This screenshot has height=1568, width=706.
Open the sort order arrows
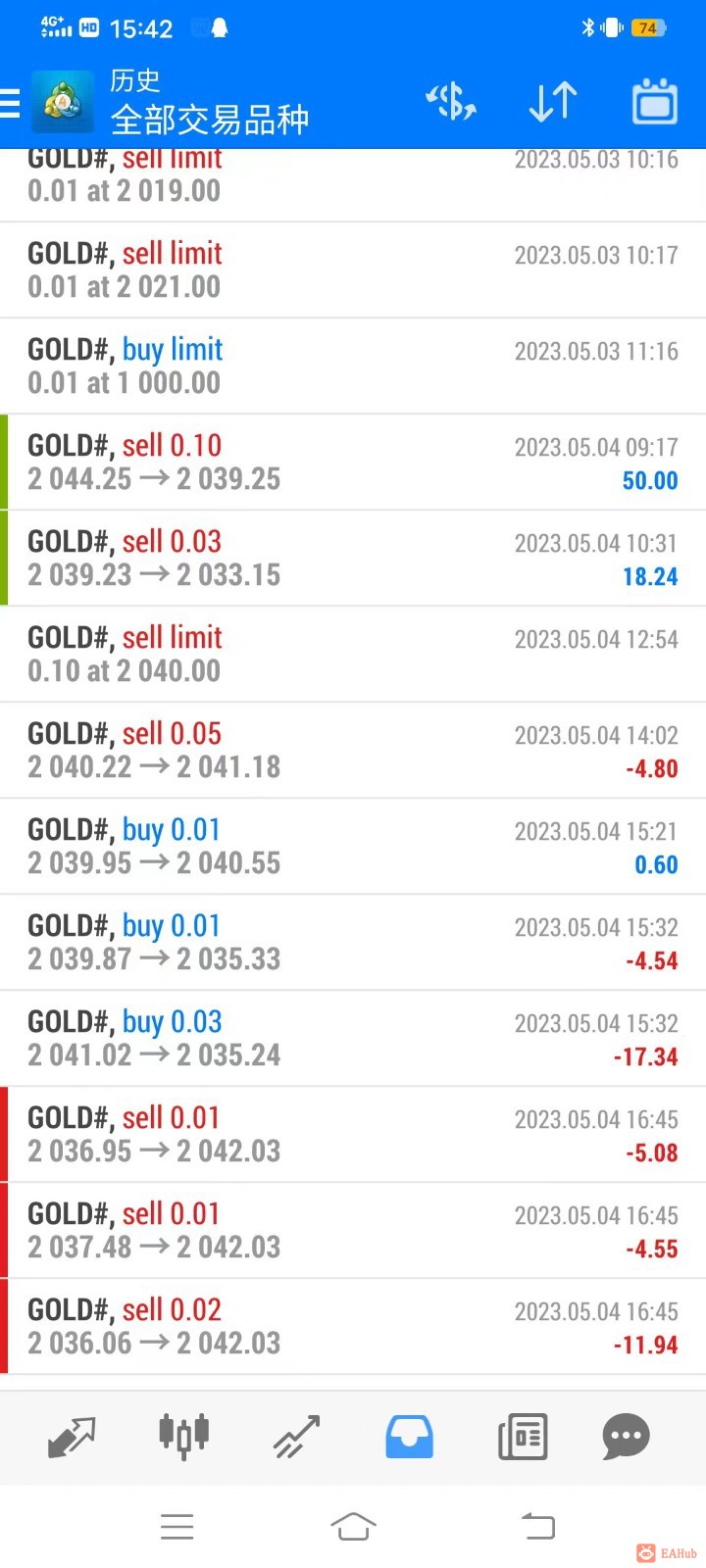tap(553, 102)
